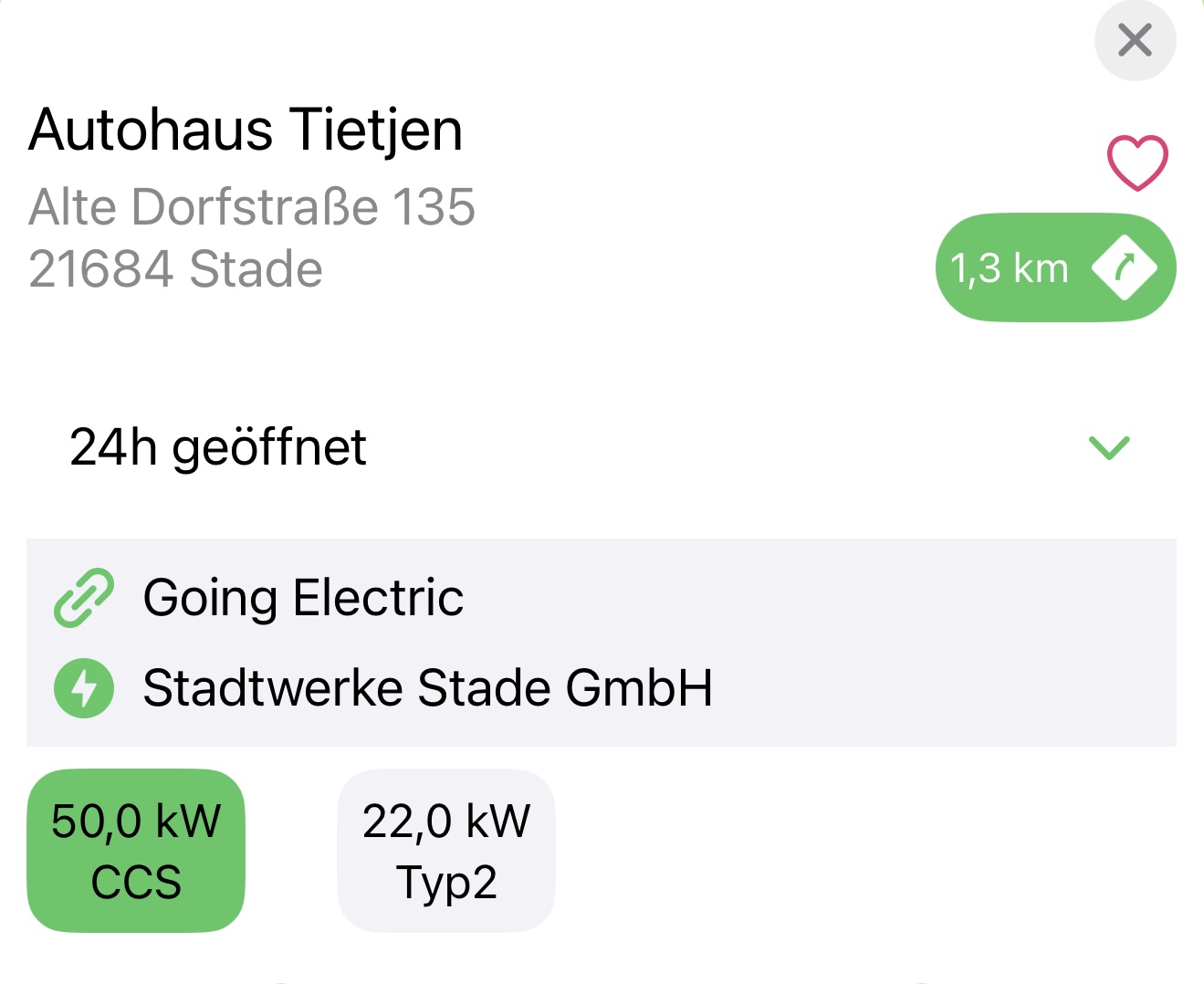This screenshot has height=984, width=1204.
Task: Start navigation for the 1,3 km route
Action: pyautogui.click(x=1055, y=267)
